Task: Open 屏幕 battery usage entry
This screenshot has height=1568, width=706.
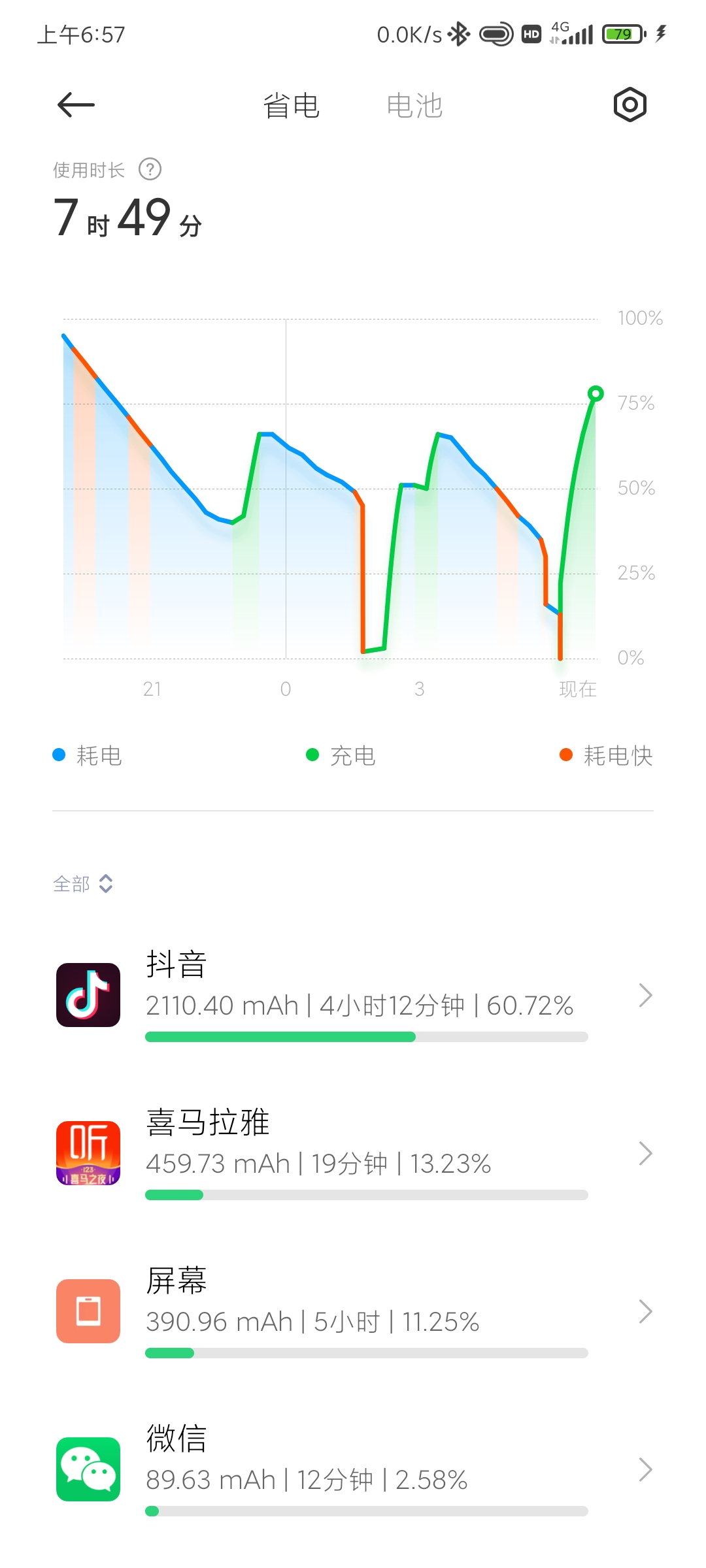Action: (353, 1311)
